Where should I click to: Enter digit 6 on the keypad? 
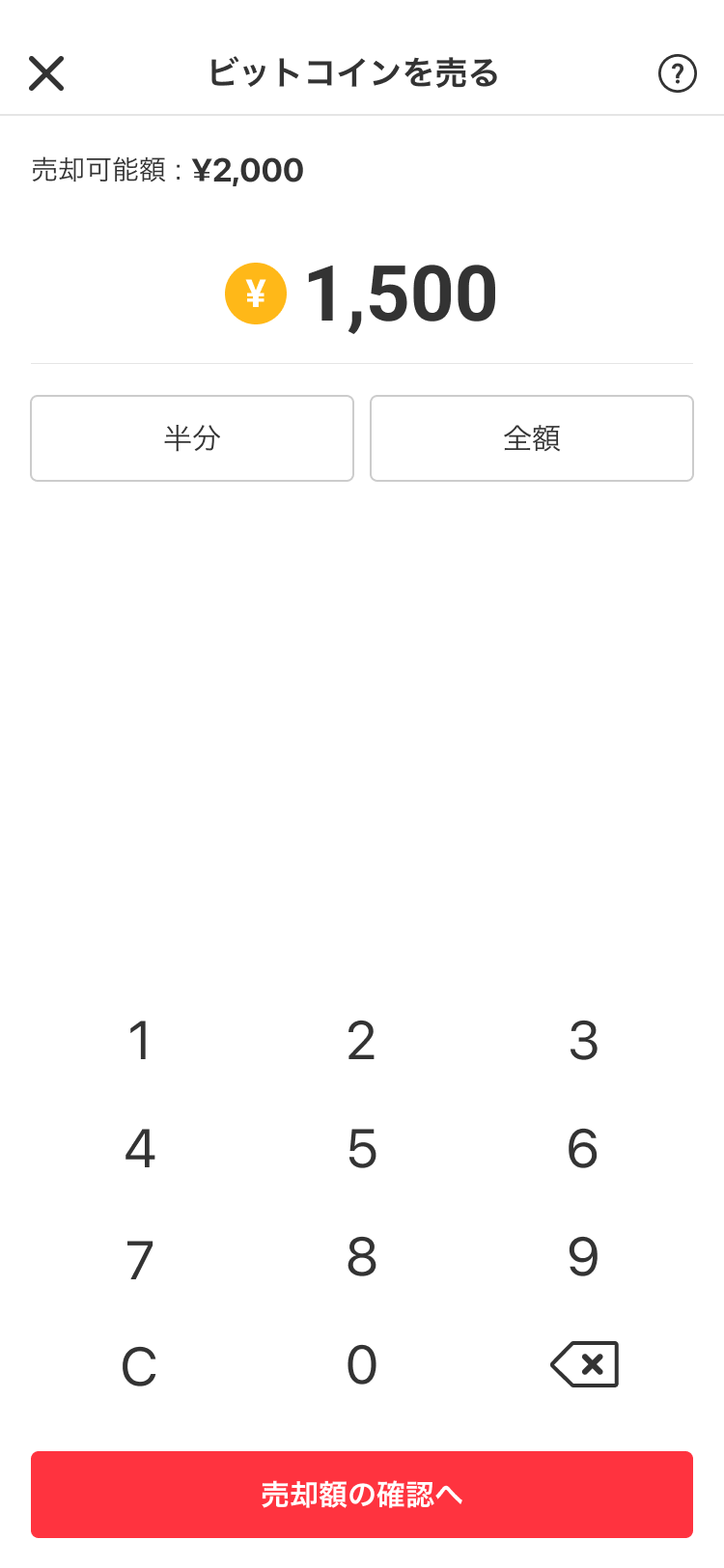[583, 1149]
